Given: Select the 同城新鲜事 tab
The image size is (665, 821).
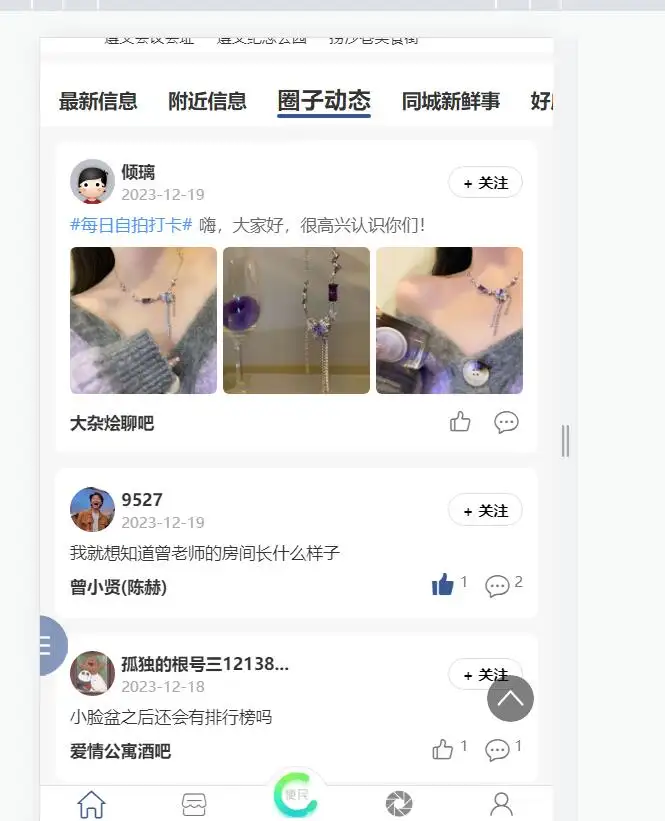Looking at the screenshot, I should pos(451,101).
